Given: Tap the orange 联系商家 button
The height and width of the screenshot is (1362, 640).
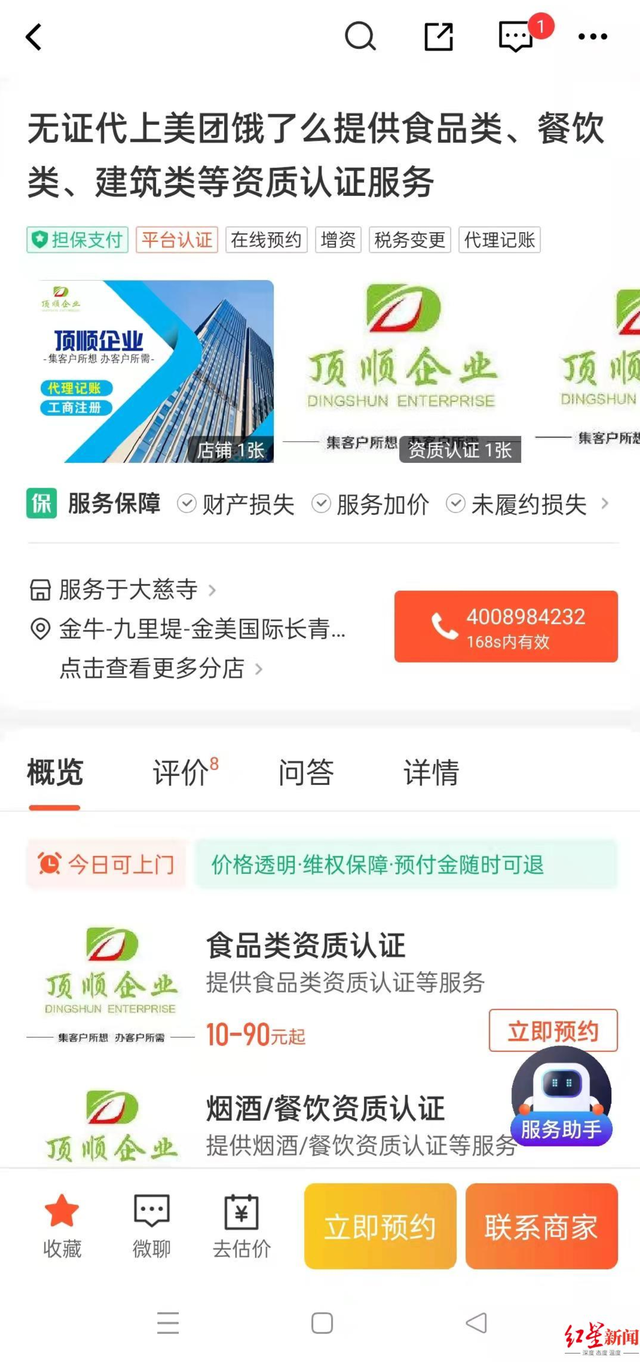Looking at the screenshot, I should tap(541, 1226).
